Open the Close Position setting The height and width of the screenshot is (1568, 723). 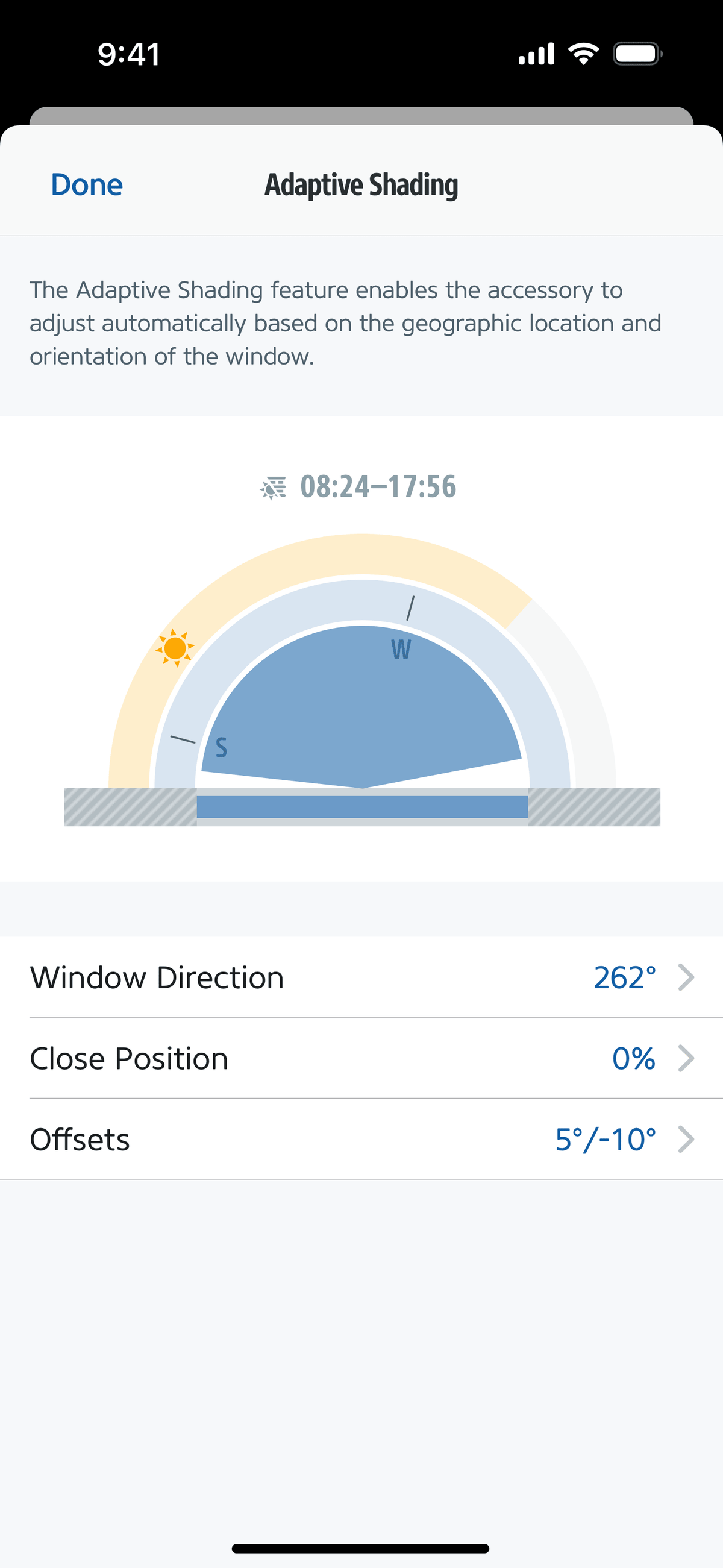[361, 1058]
